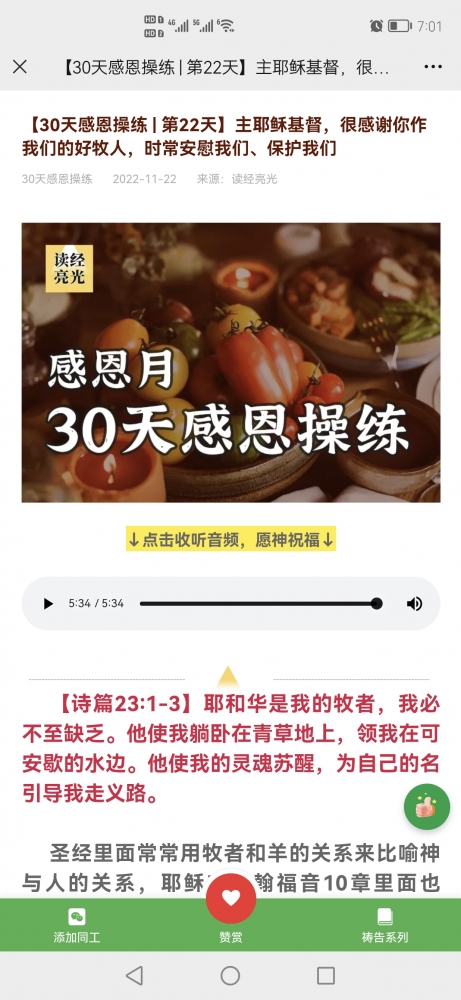The image size is (461, 1000).
Task: Open 祷告系列 from the bottom bar
Action: [x=384, y=926]
